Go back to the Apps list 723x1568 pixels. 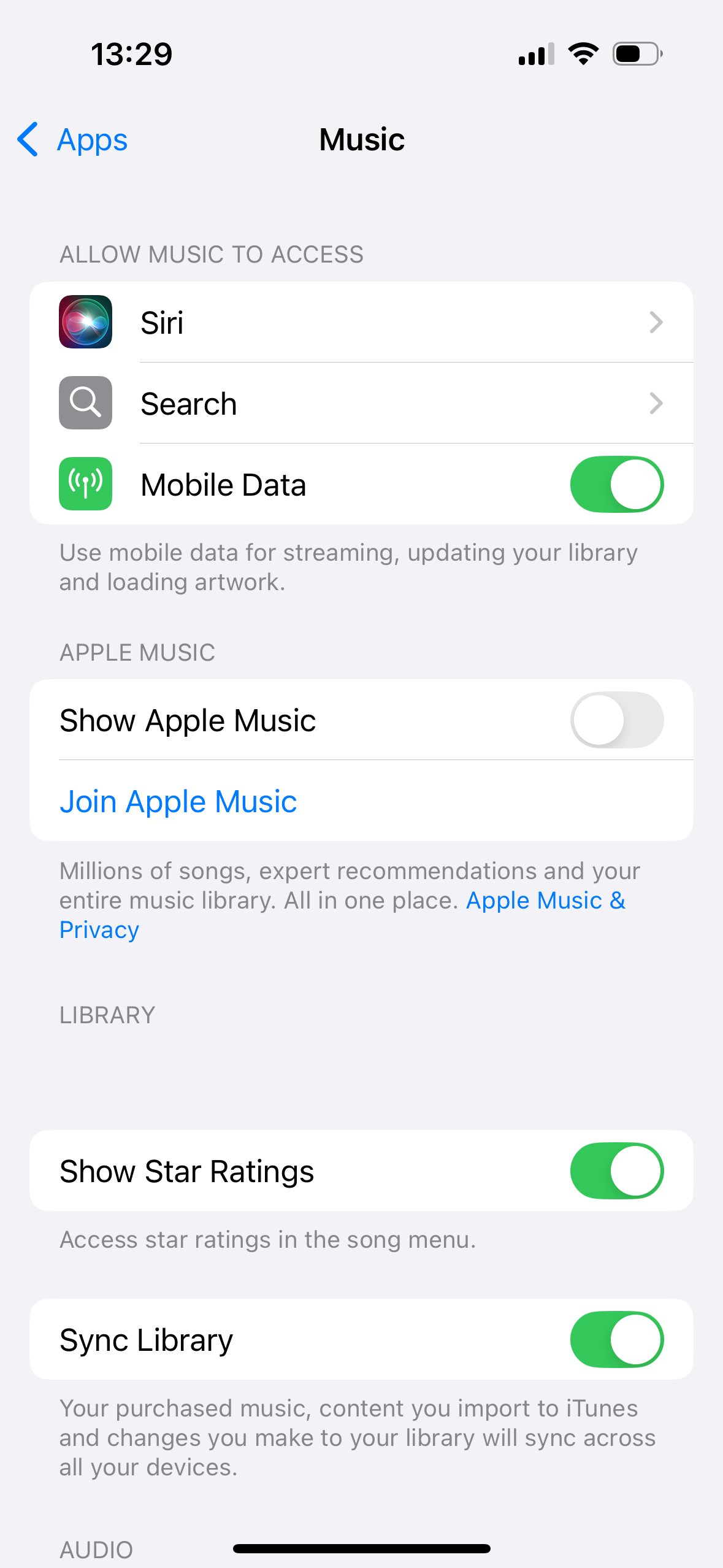72,140
